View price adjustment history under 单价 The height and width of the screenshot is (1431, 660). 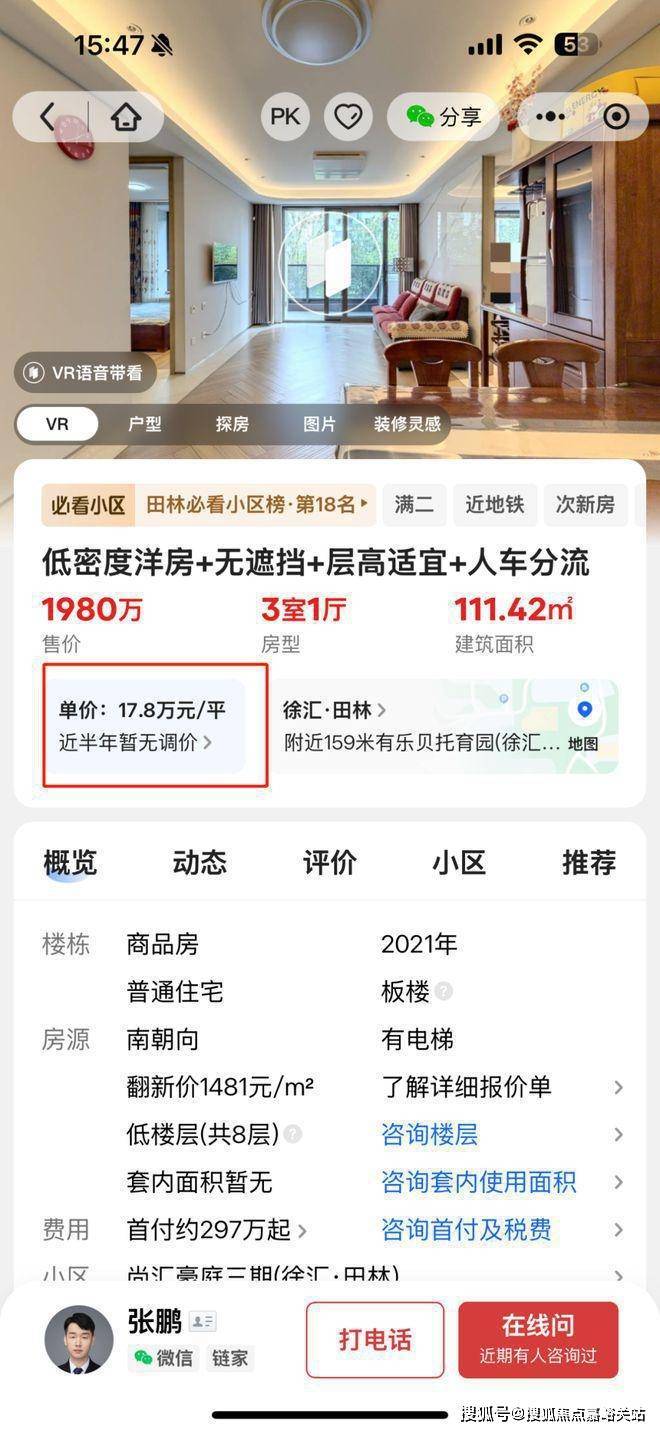(136, 742)
